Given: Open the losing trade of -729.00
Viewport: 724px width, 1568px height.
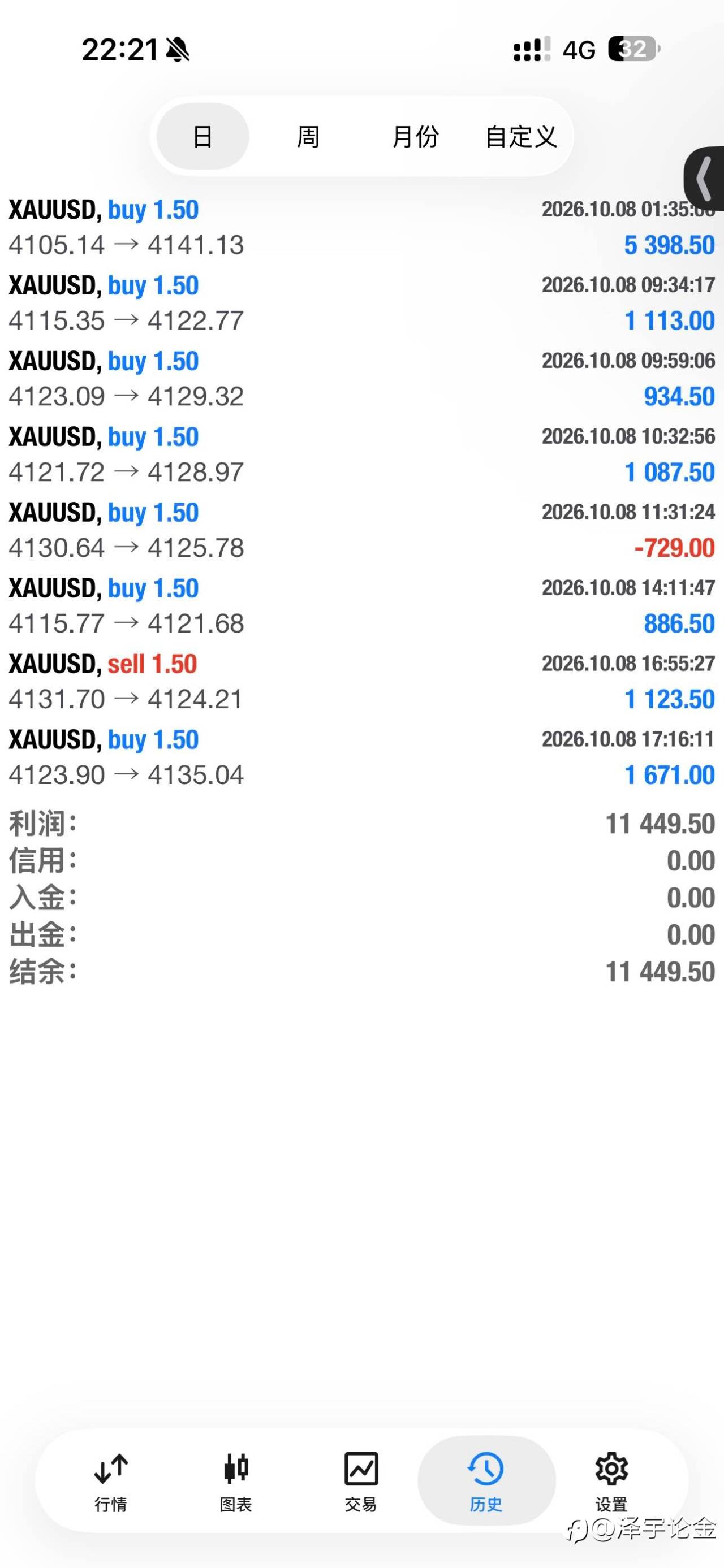Looking at the screenshot, I should 361,530.
